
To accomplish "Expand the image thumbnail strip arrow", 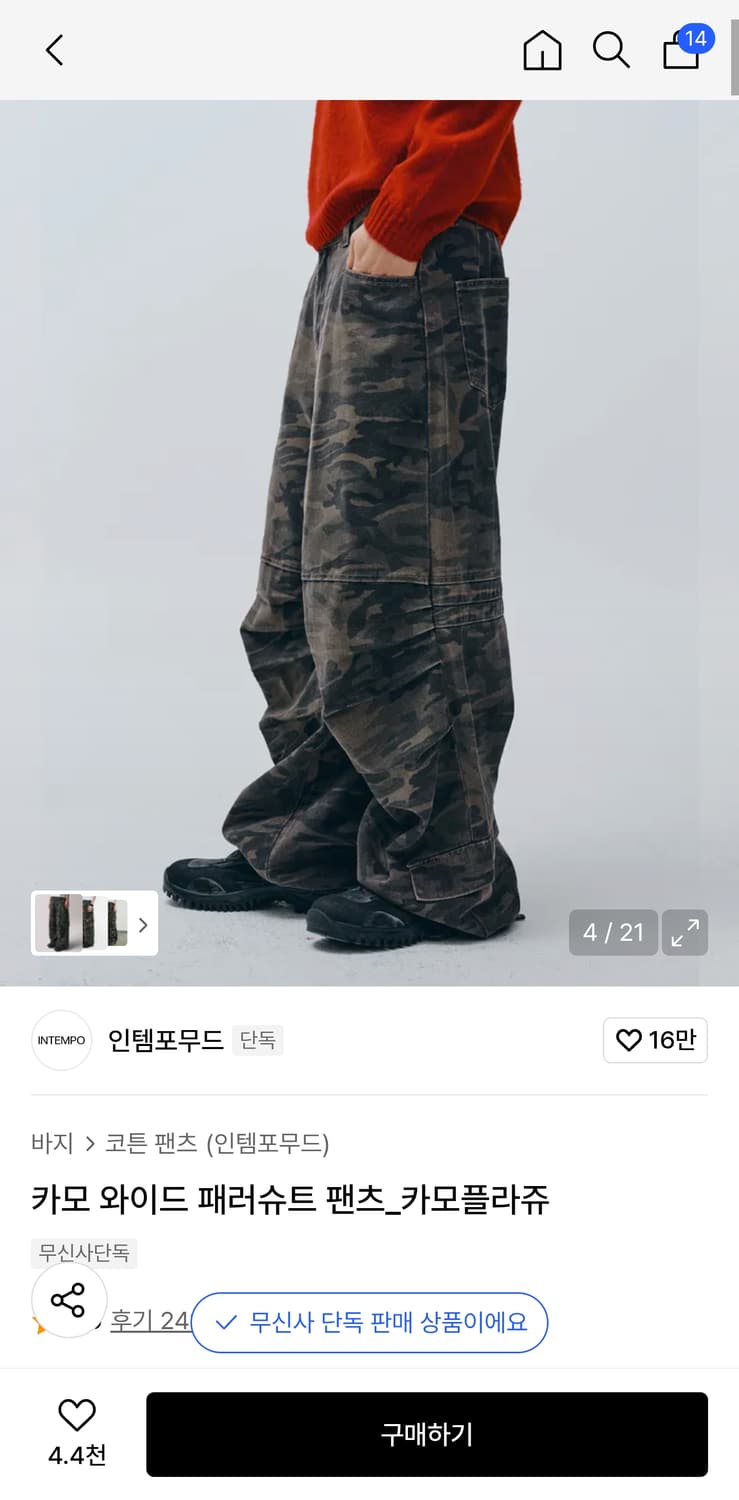I will (144, 923).
